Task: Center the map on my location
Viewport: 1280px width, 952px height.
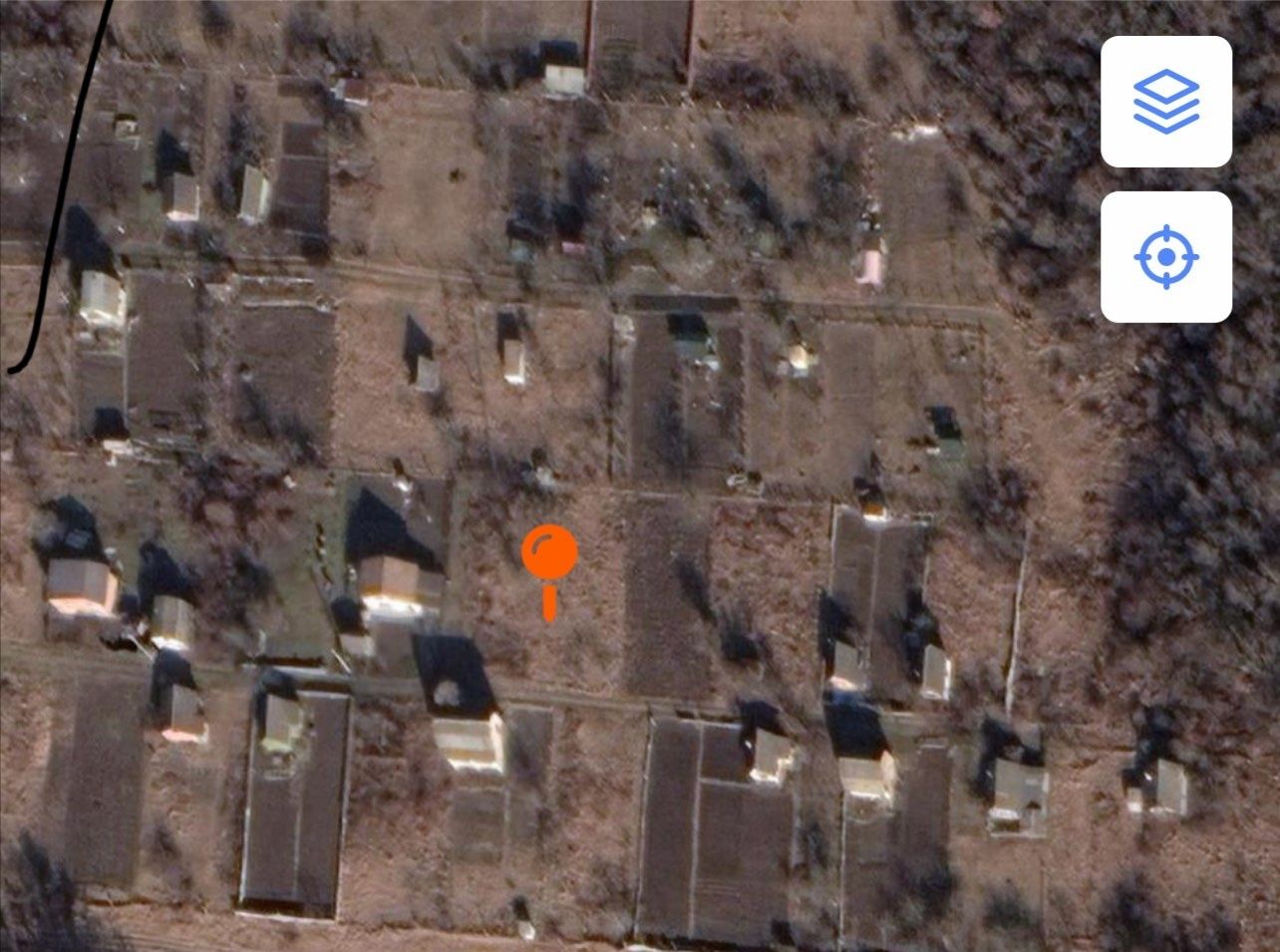Action: (1165, 257)
